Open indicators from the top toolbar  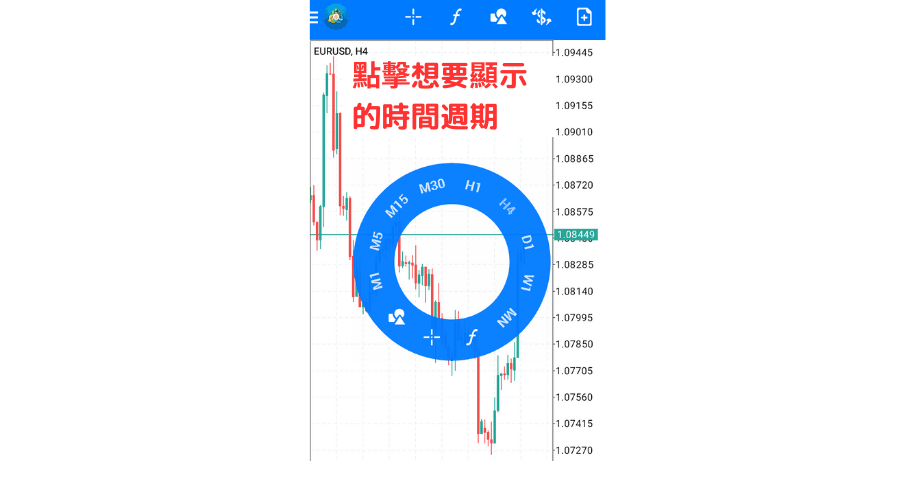[456, 17]
